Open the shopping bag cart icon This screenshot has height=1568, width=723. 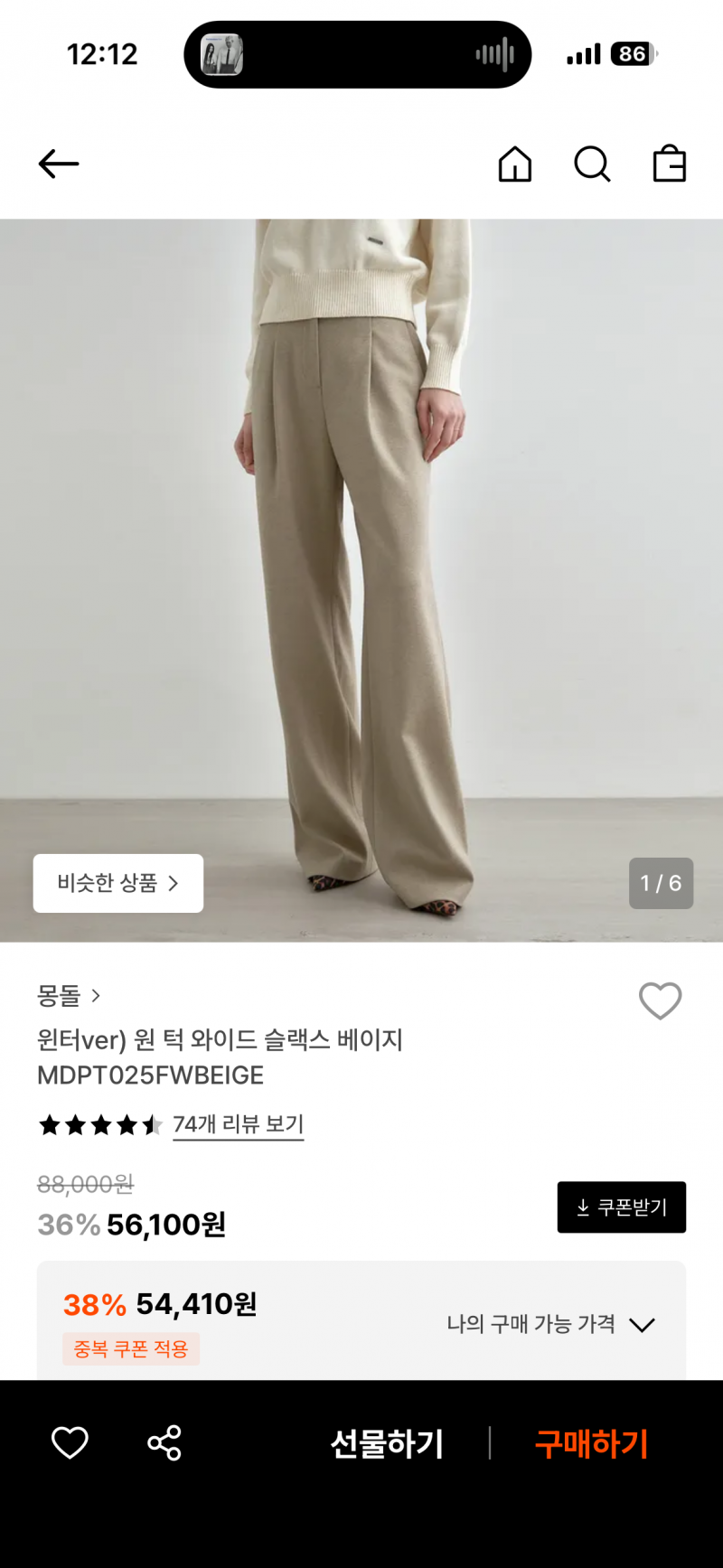669,164
